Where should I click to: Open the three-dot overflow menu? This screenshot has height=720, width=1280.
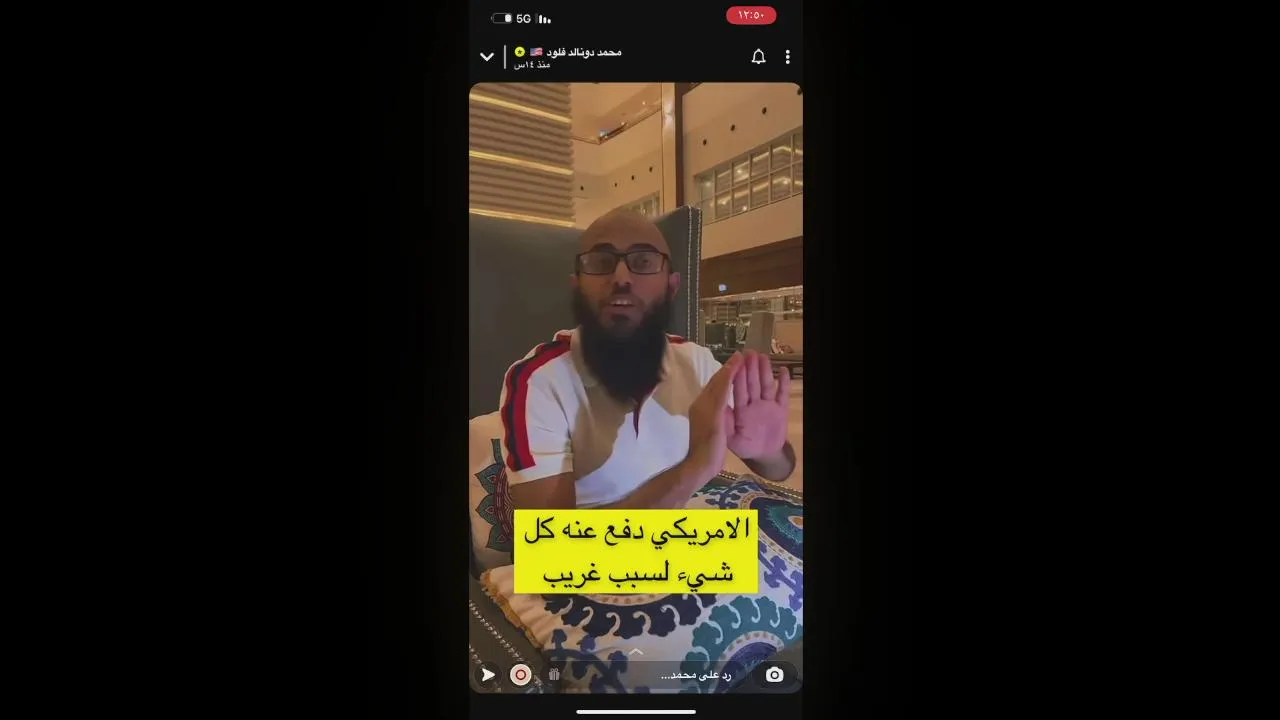tap(787, 57)
